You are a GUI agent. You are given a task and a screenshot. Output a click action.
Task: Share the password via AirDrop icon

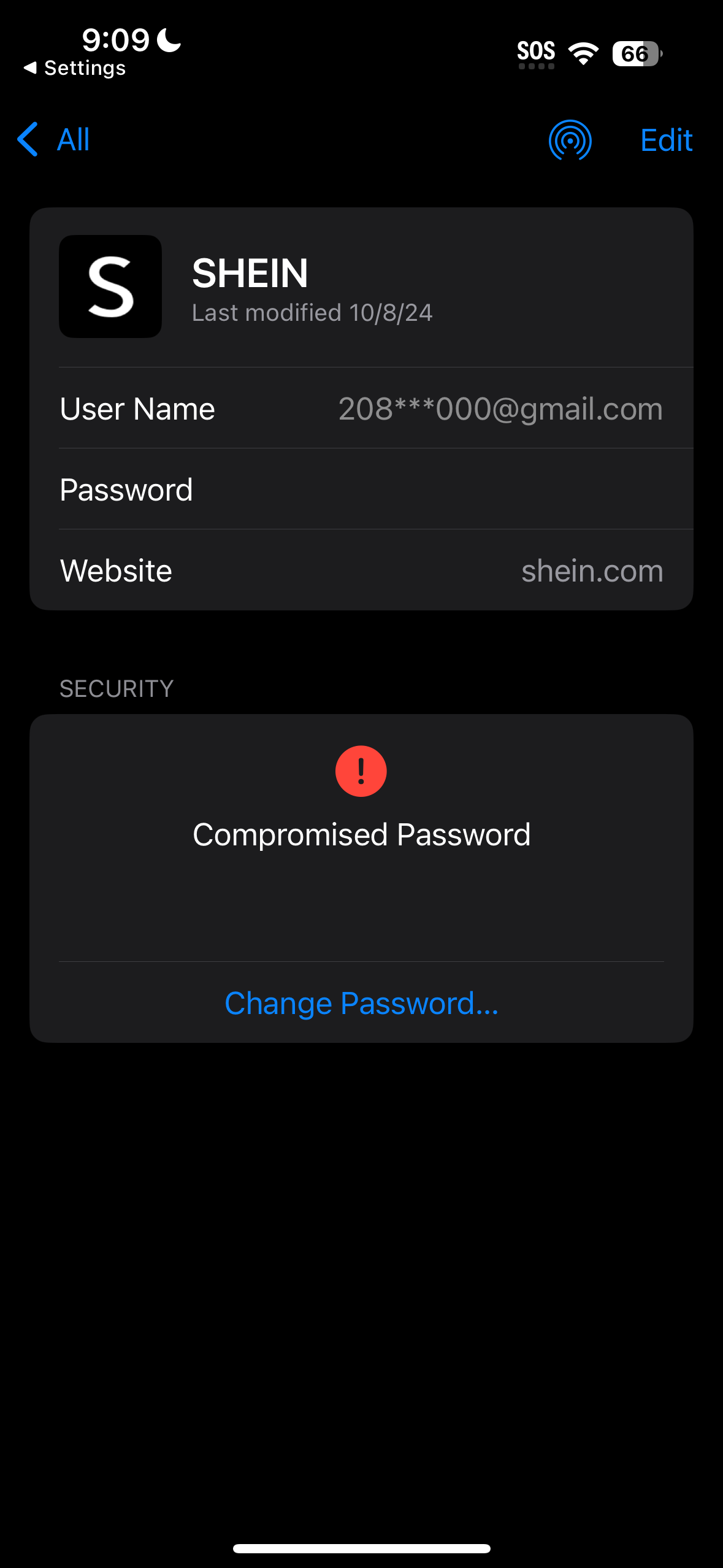pyautogui.click(x=570, y=140)
